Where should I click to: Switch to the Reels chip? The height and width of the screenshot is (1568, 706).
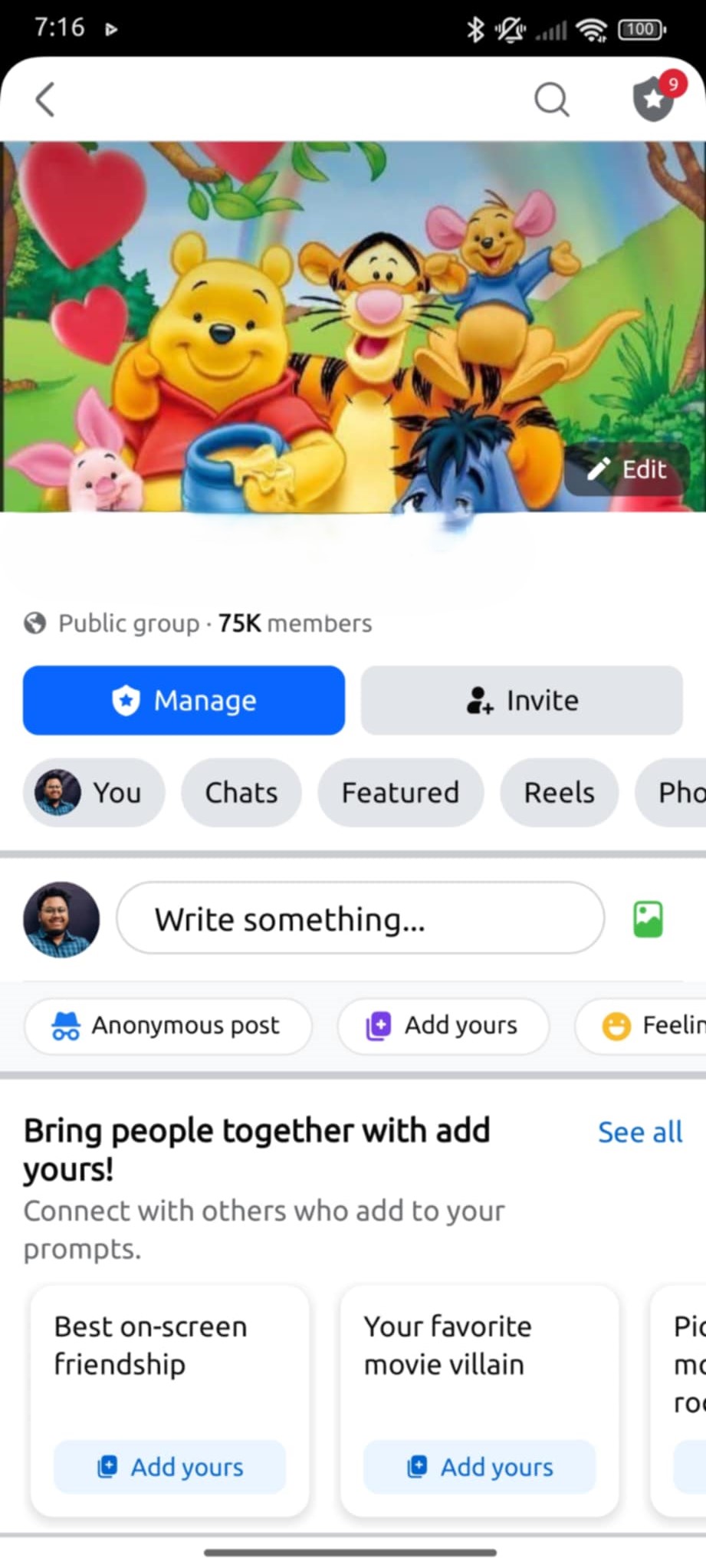[560, 793]
